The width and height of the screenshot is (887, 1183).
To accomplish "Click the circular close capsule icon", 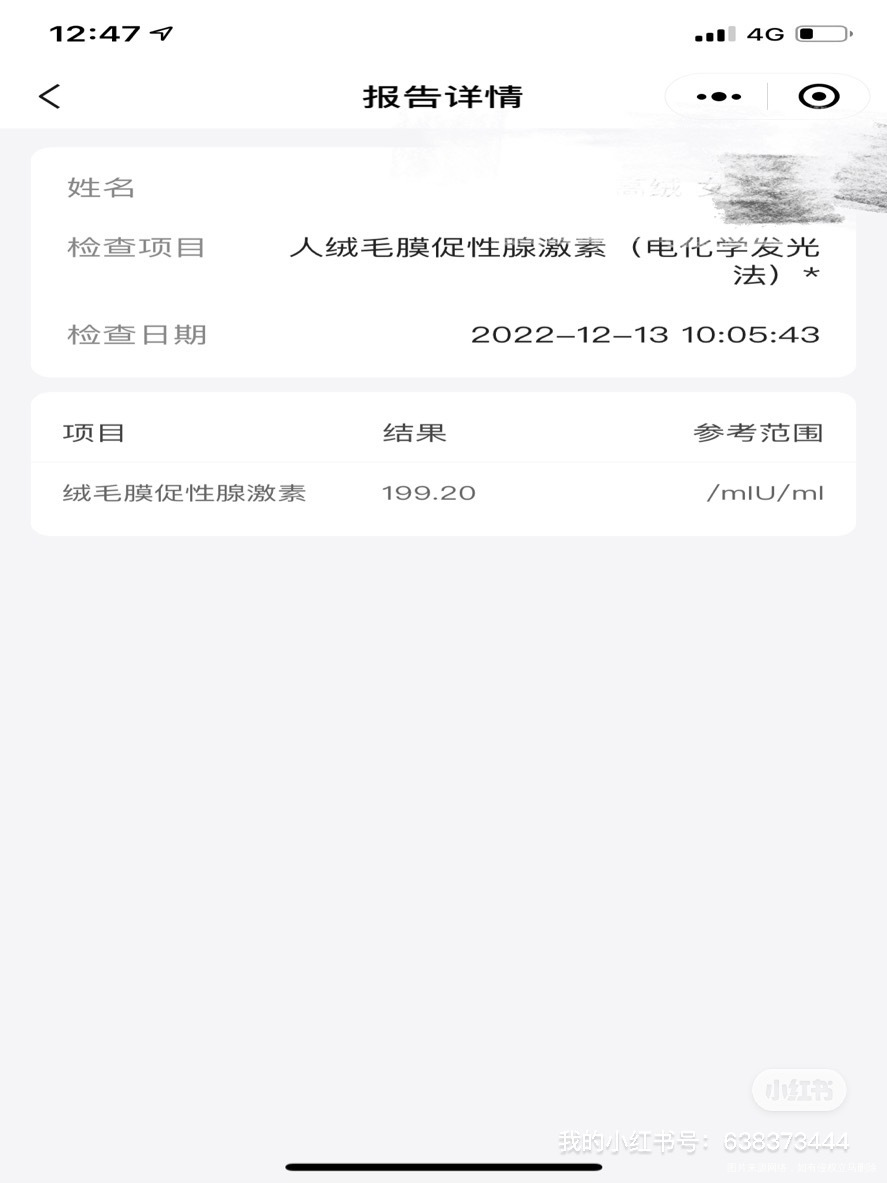I will pyautogui.click(x=818, y=96).
